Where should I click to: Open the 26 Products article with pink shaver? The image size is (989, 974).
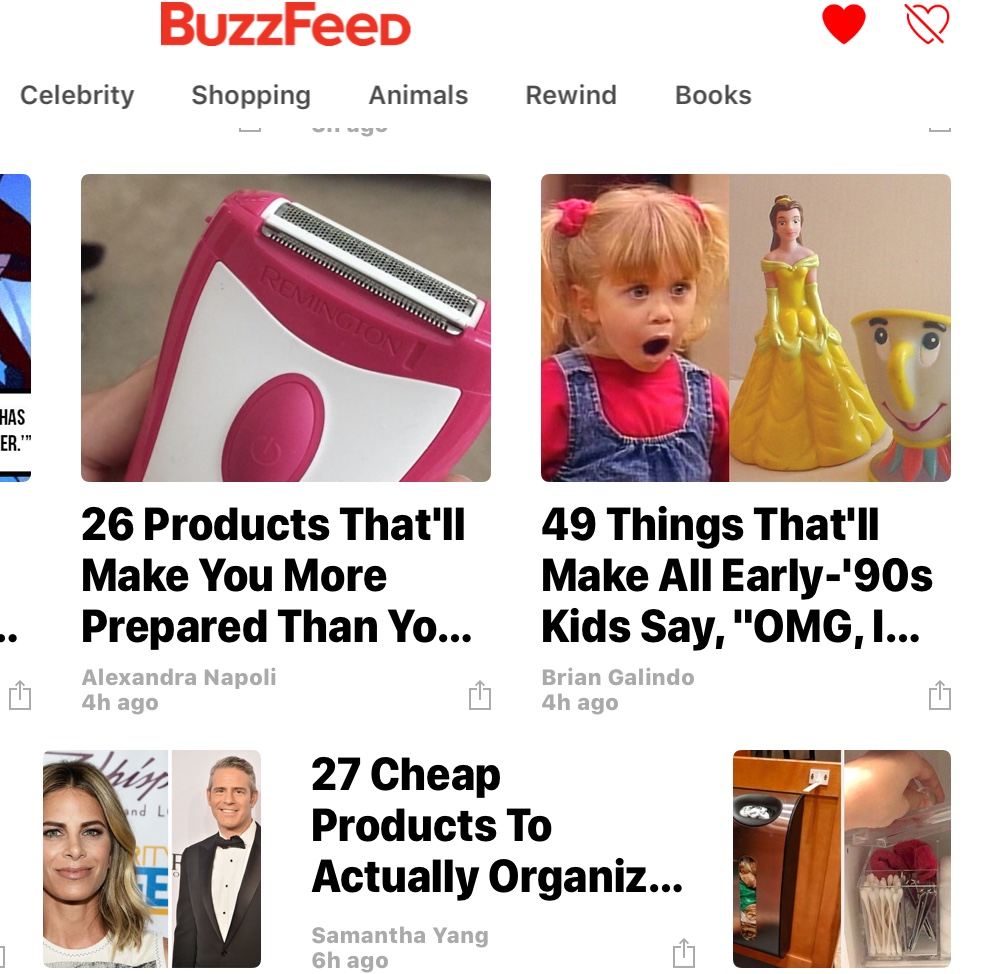285,328
